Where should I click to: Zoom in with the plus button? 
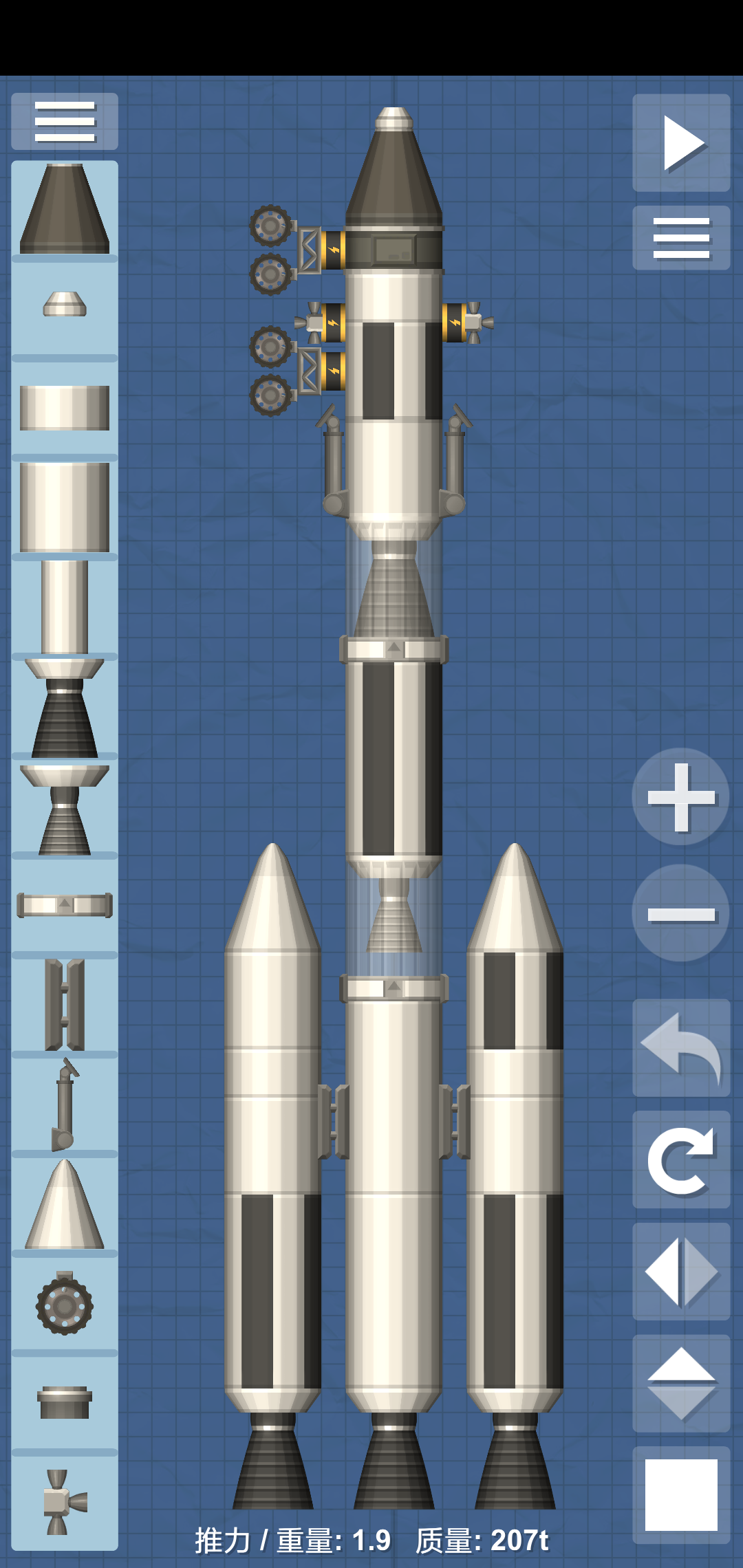(680, 796)
